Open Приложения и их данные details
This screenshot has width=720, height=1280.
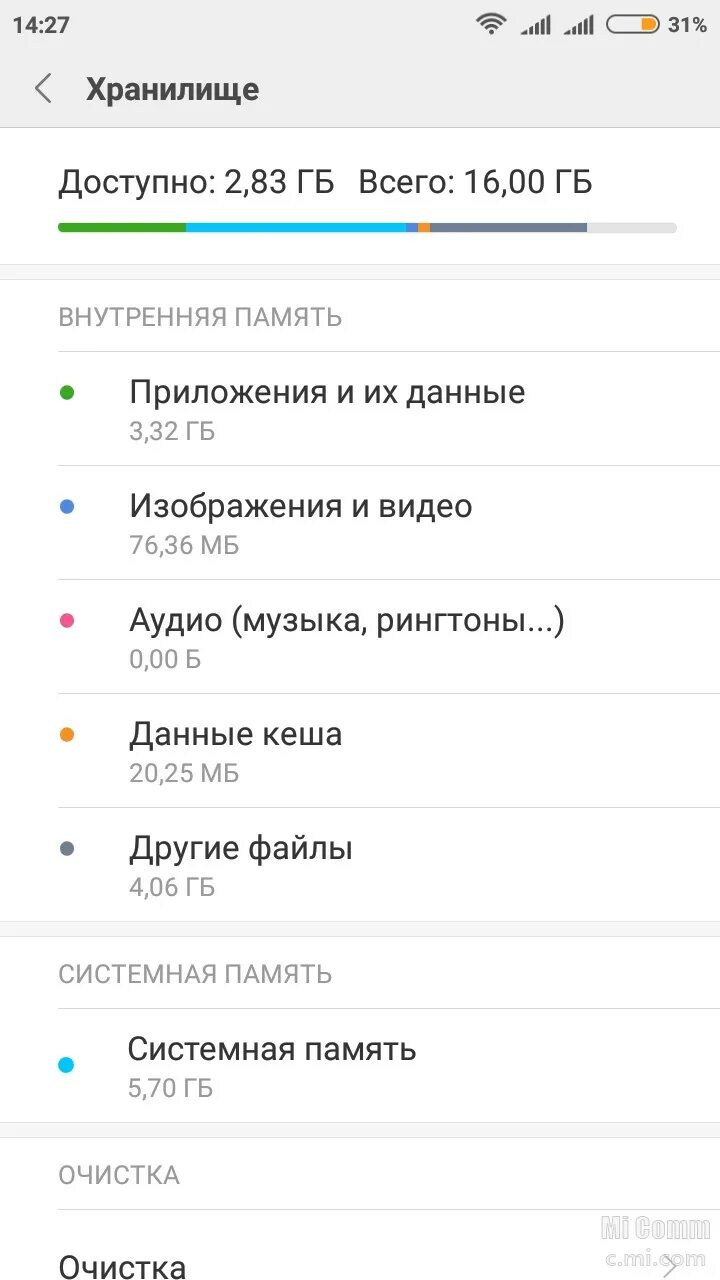pos(360,408)
